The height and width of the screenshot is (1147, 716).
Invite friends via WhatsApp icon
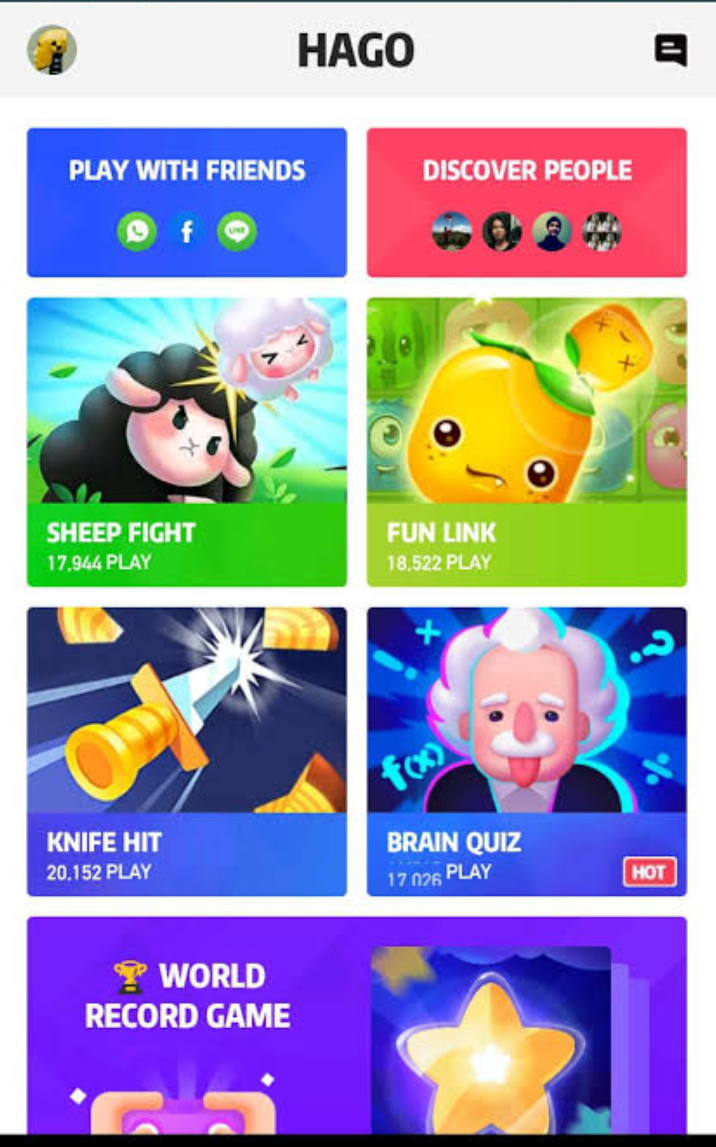coord(137,232)
